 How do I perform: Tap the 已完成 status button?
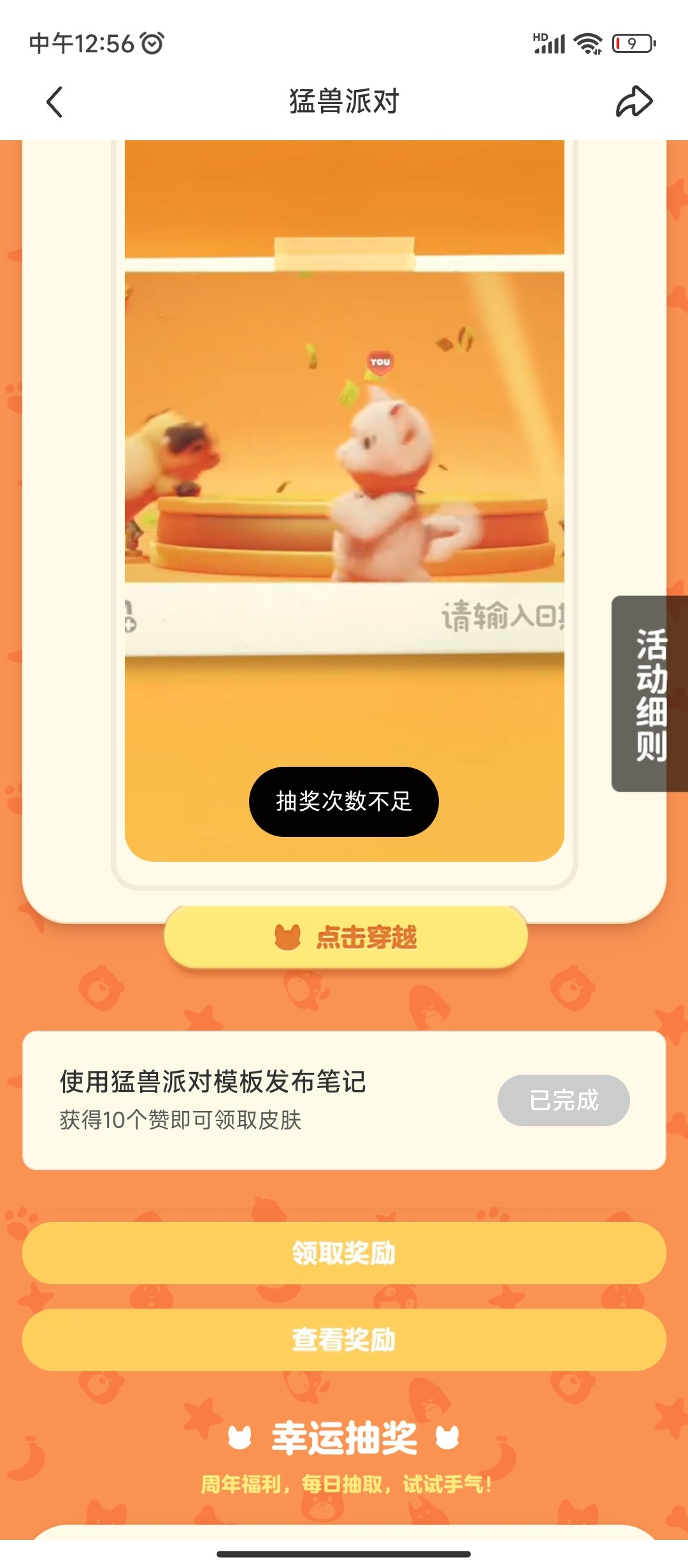(x=563, y=1100)
